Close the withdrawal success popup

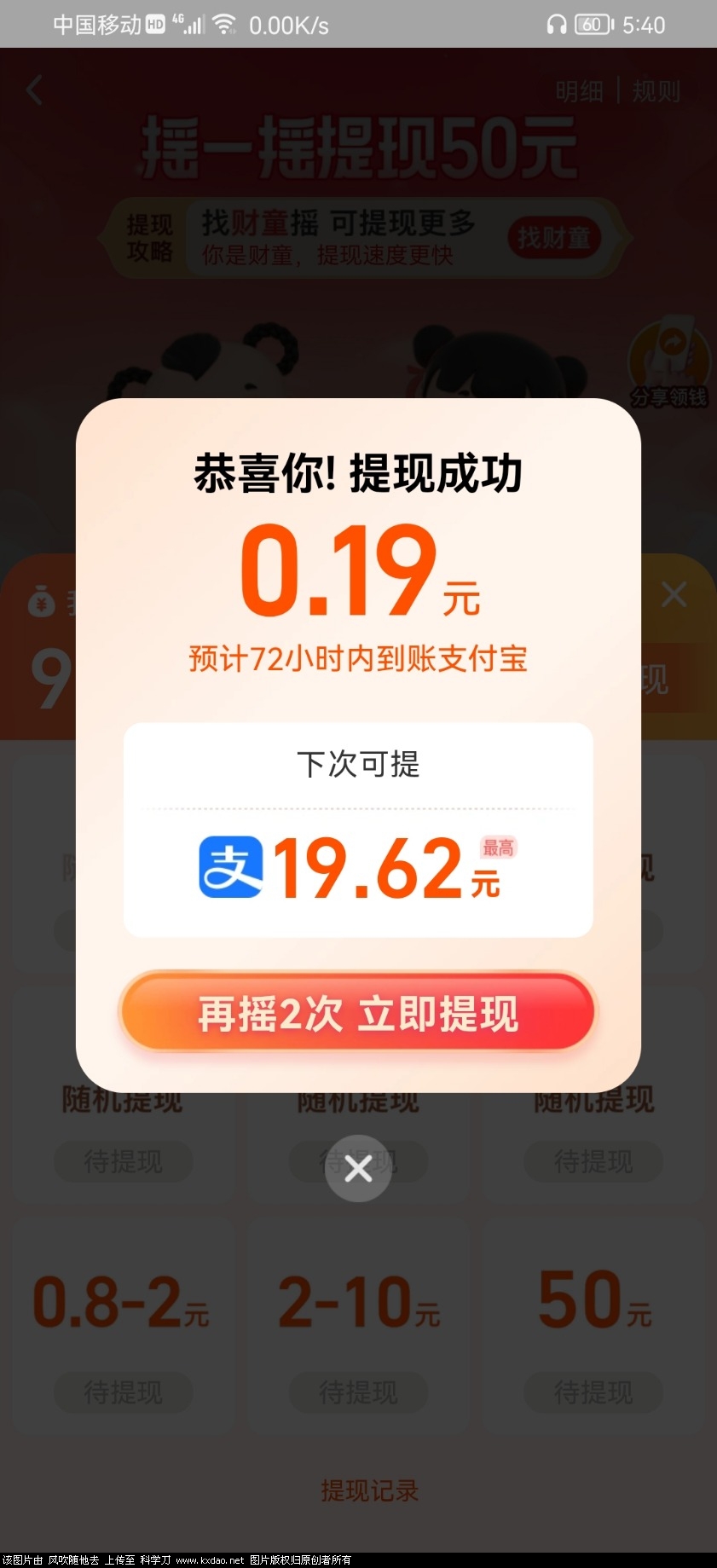tap(358, 1169)
